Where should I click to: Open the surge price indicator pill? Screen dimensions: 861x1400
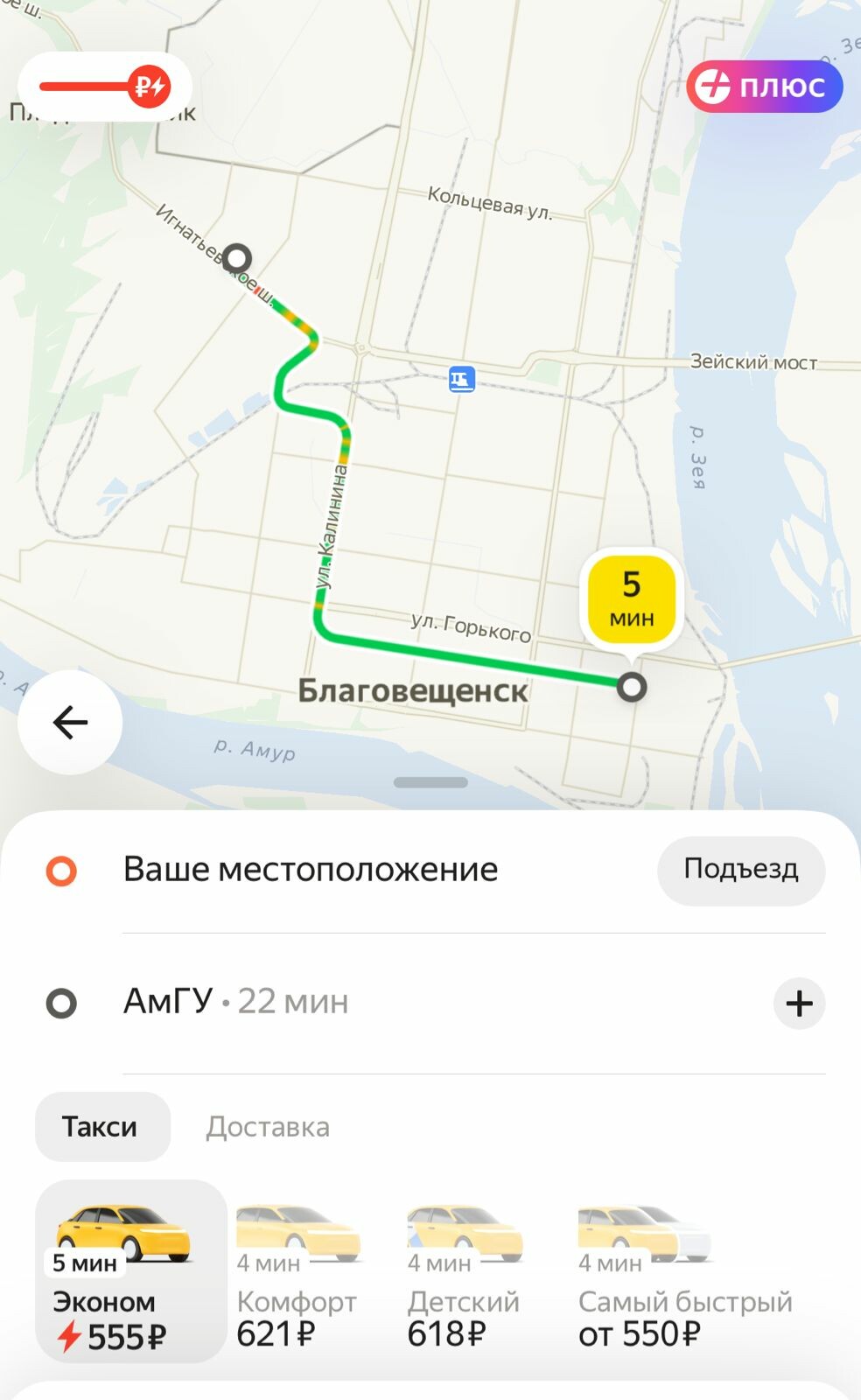(x=104, y=87)
